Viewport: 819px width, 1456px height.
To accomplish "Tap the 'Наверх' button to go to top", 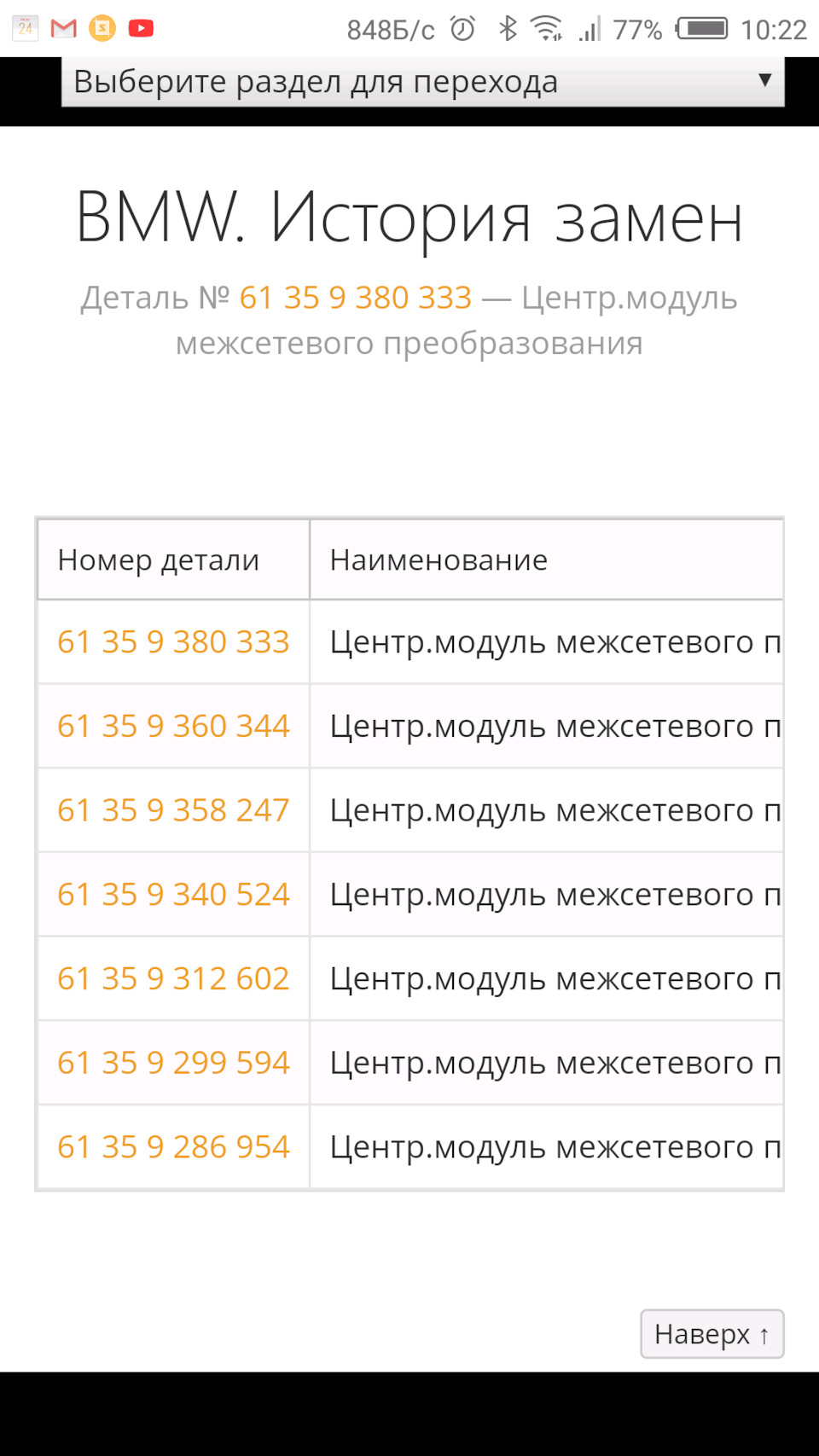I will point(712,1334).
